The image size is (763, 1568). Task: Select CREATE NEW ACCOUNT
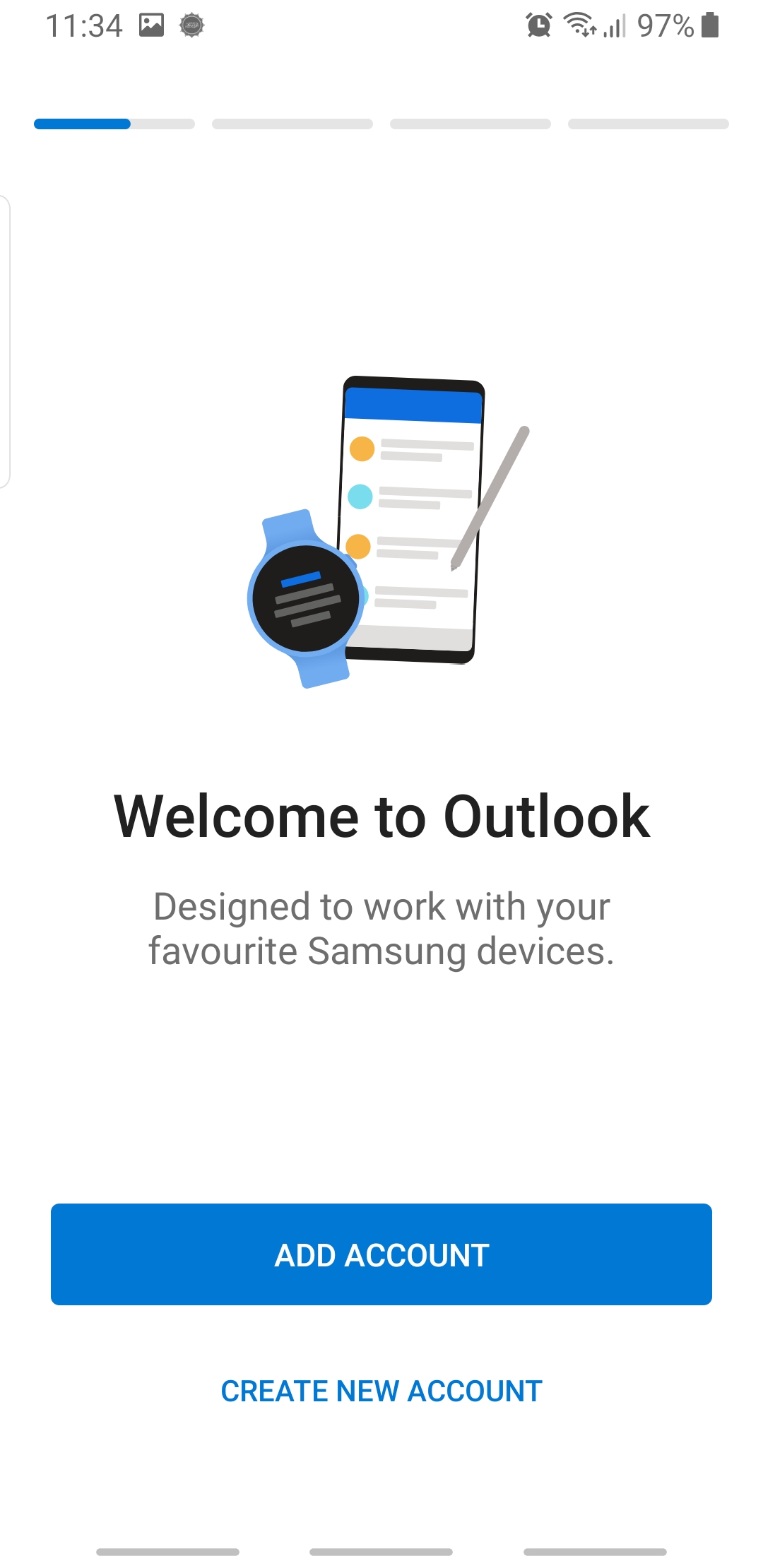(x=381, y=1391)
